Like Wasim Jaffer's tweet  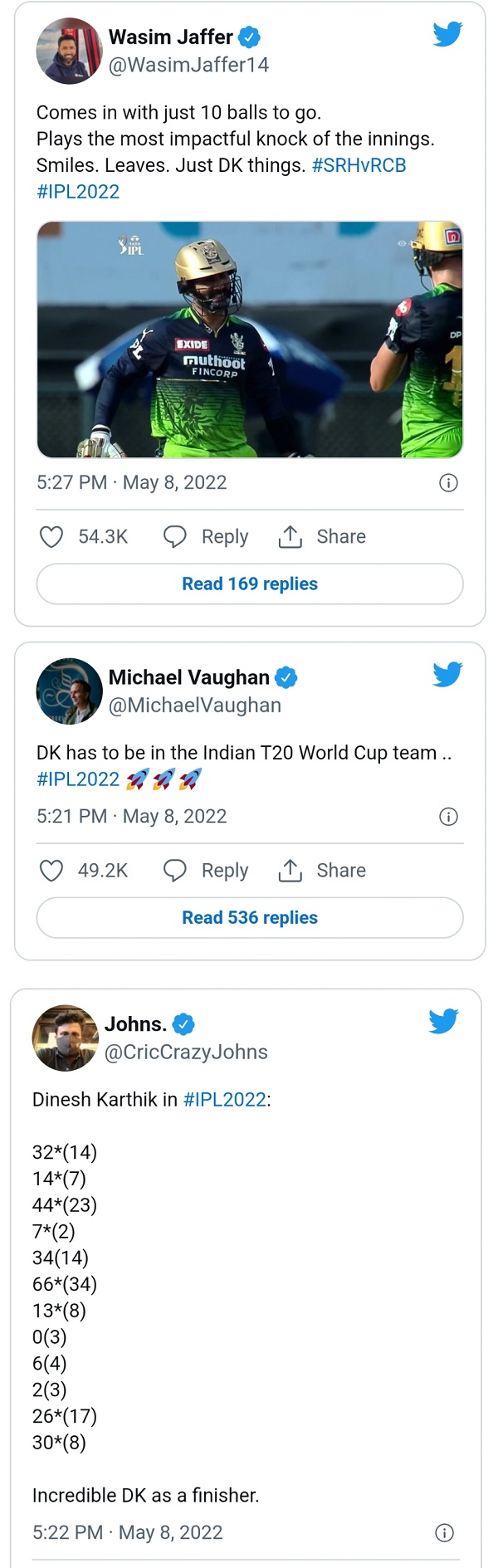click(x=52, y=537)
